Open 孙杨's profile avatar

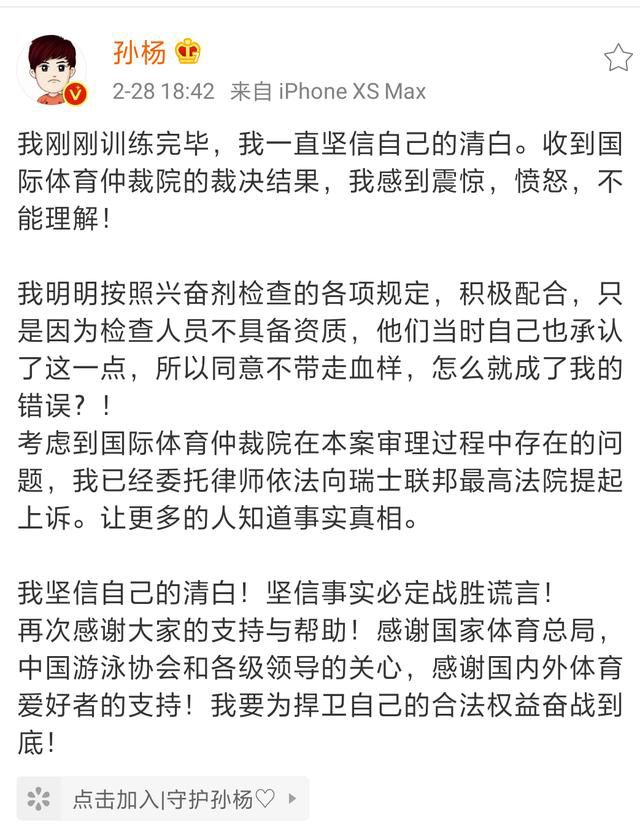click(52, 69)
